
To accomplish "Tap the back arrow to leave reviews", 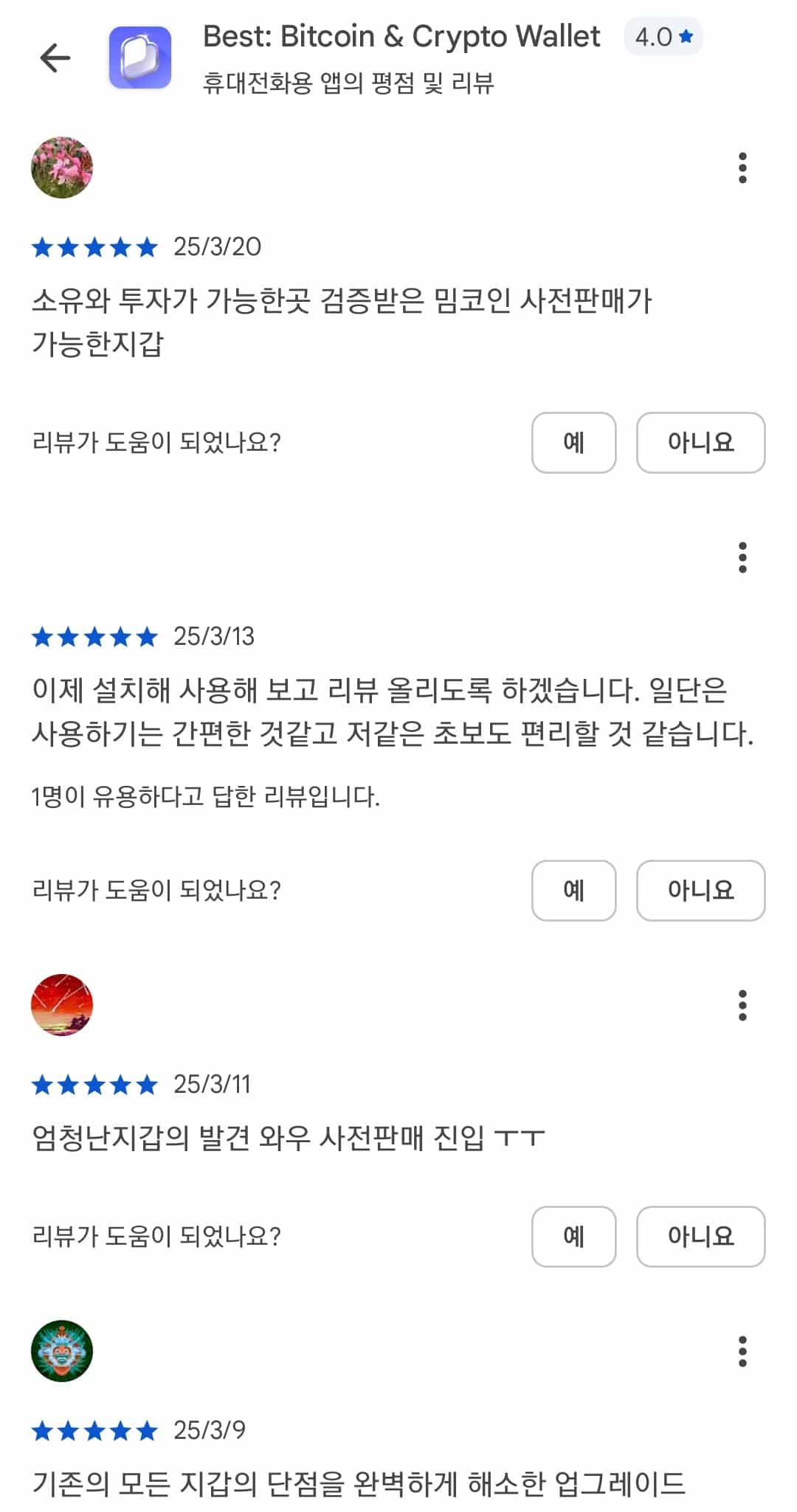I will tap(53, 58).
